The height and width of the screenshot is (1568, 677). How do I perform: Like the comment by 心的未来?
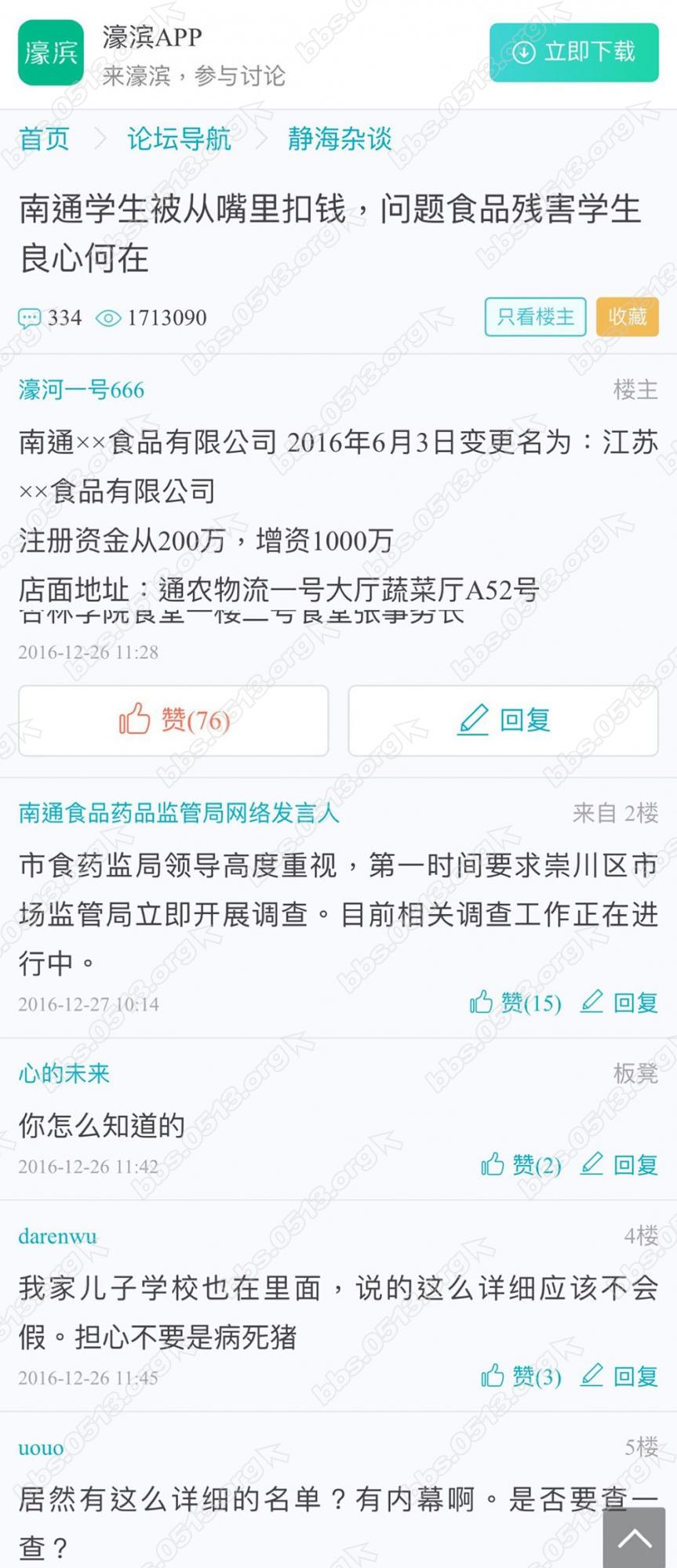[x=521, y=1165]
